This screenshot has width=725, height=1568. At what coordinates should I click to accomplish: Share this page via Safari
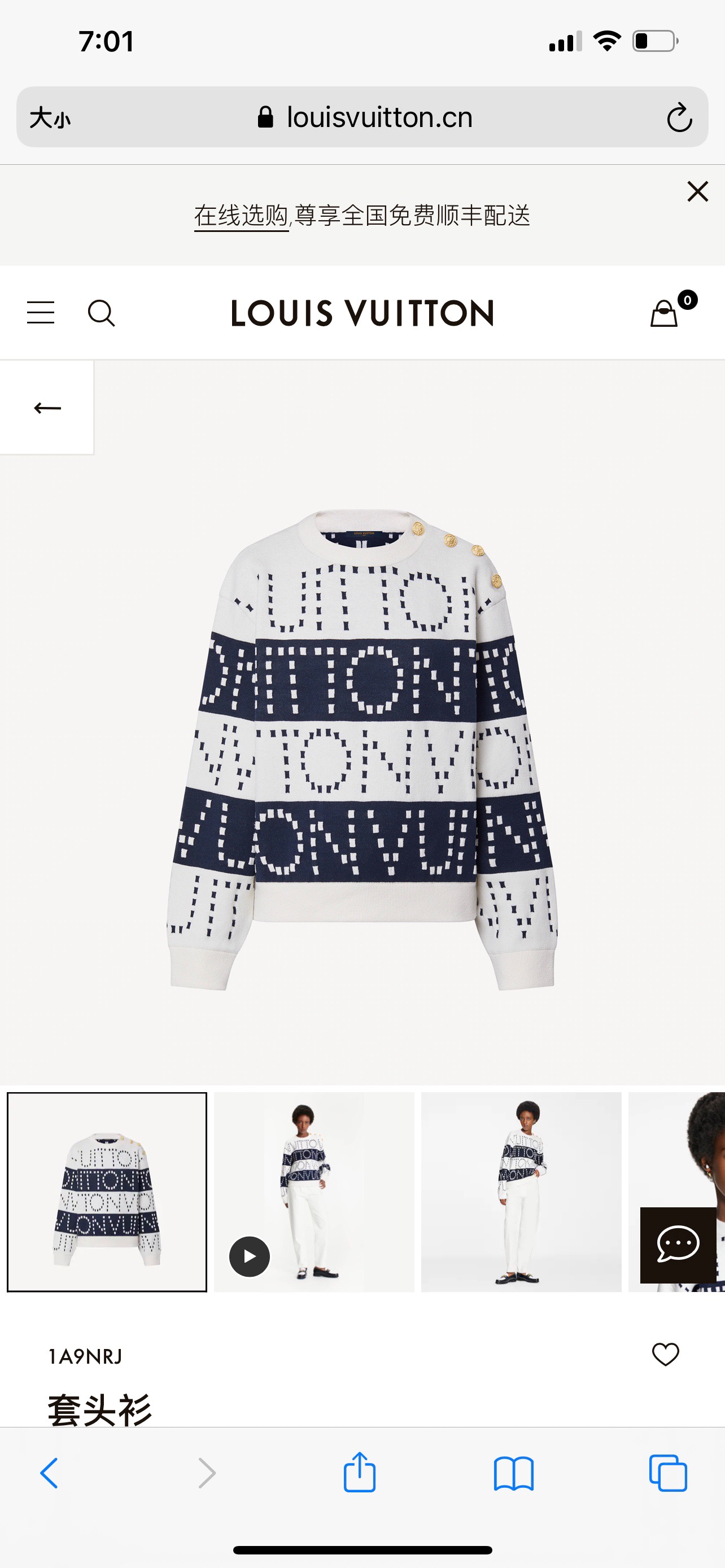[359, 1473]
